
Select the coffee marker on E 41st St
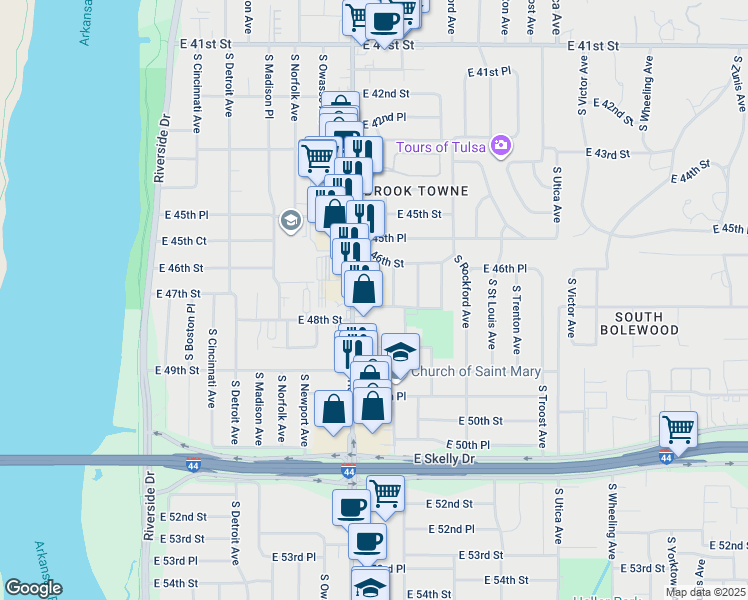pyautogui.click(x=383, y=20)
